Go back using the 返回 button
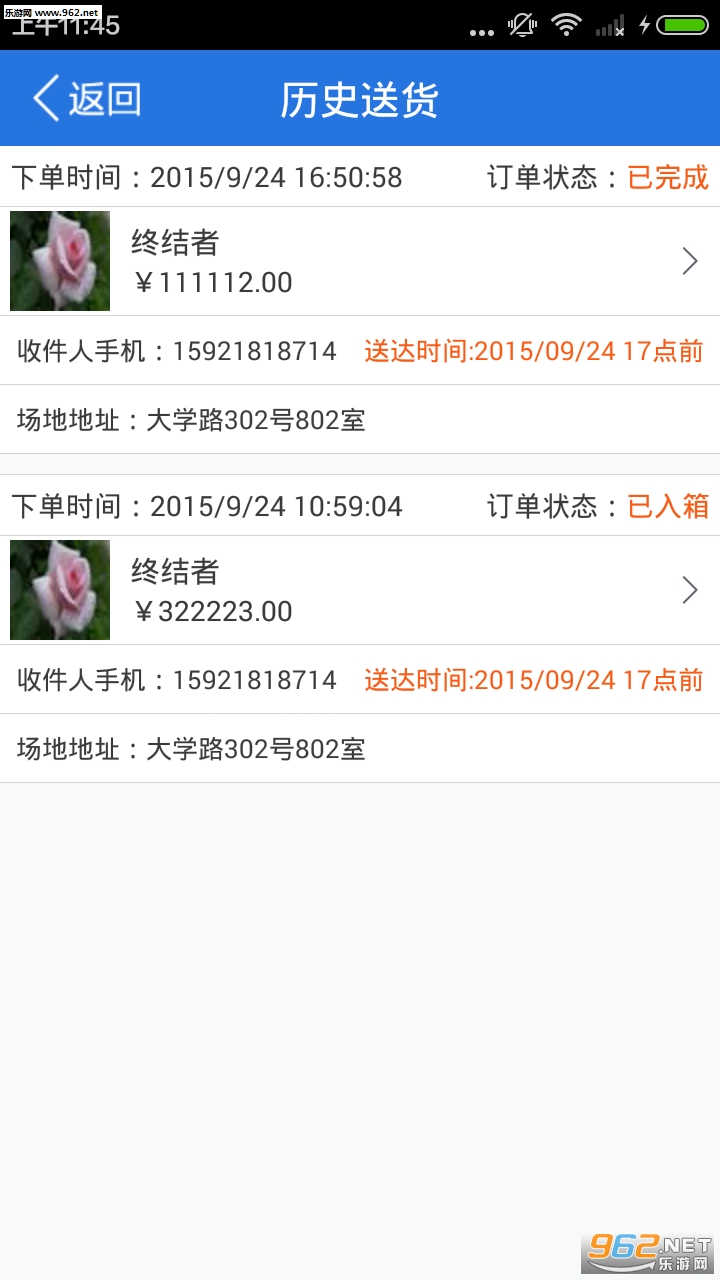 [x=86, y=99]
